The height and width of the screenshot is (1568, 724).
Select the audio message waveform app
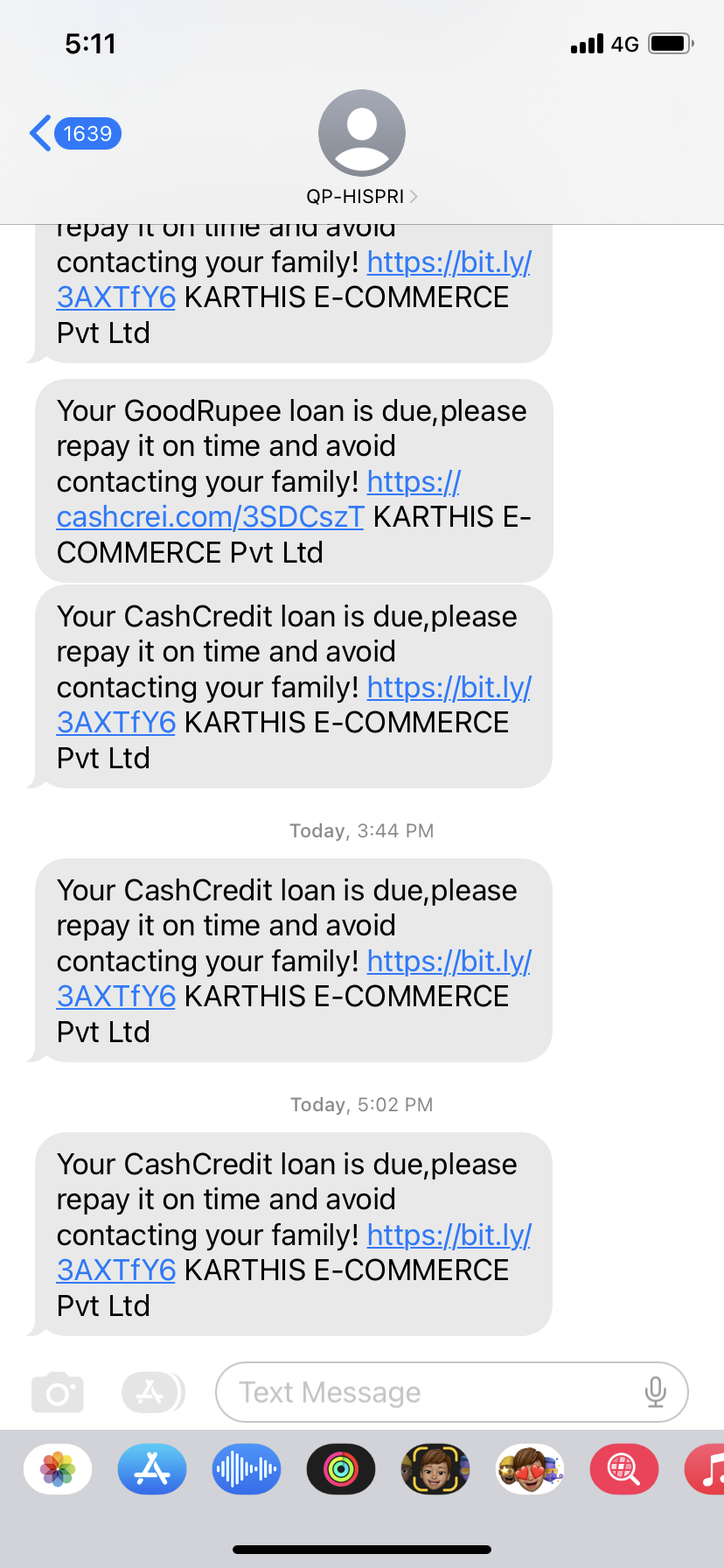[247, 1469]
